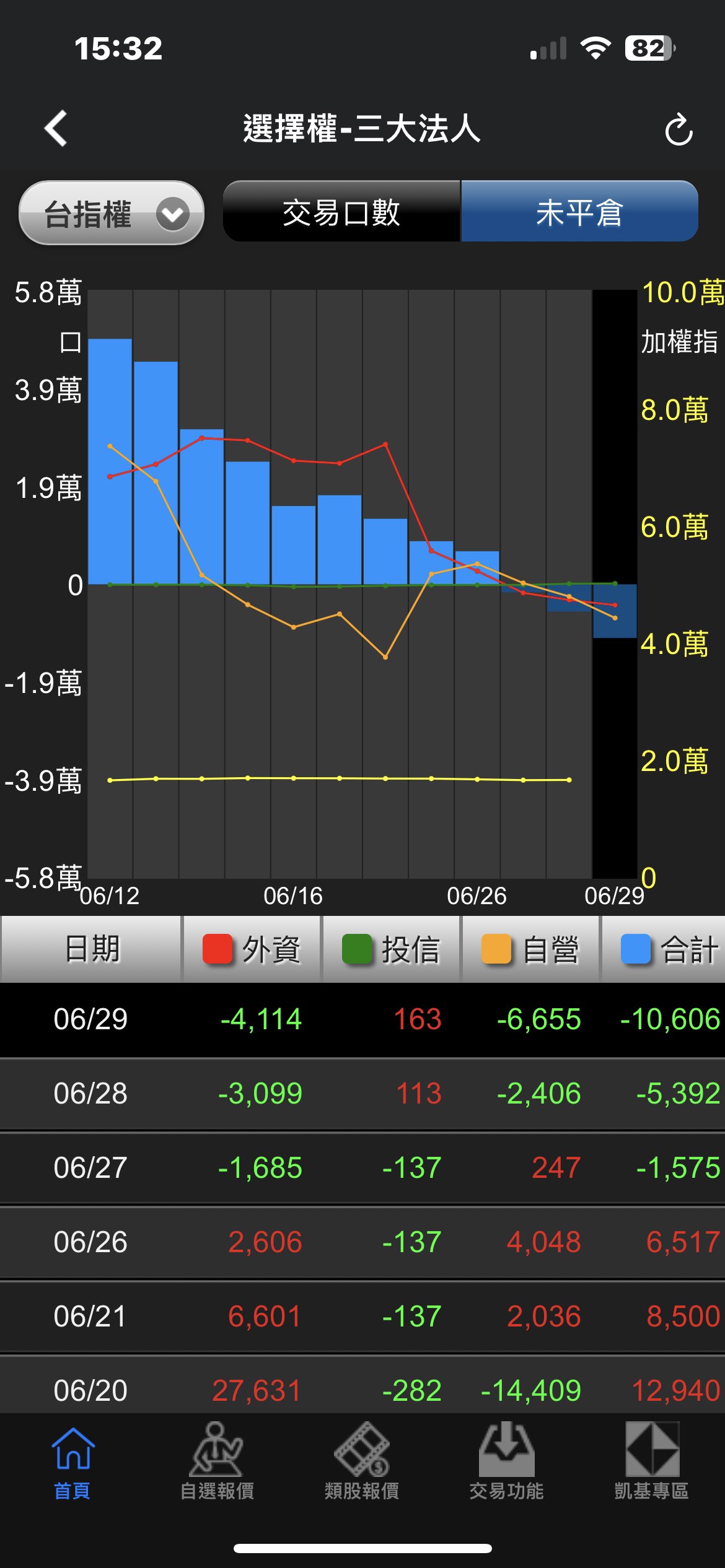This screenshot has width=725, height=1568.
Task: Refresh the institutional investors data
Action: point(679,129)
